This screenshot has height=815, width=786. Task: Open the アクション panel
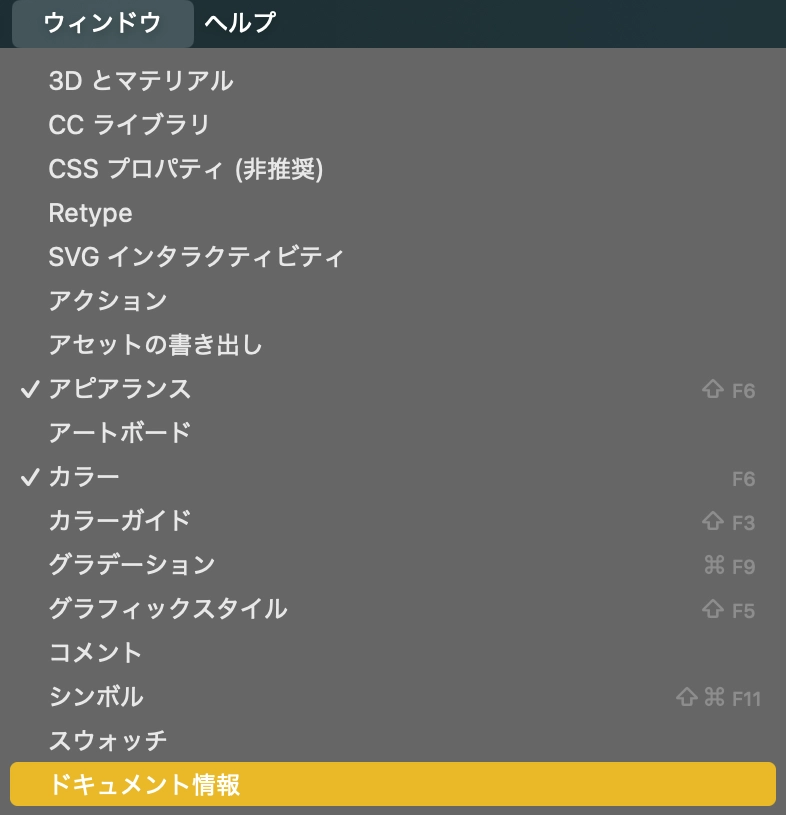tap(107, 301)
